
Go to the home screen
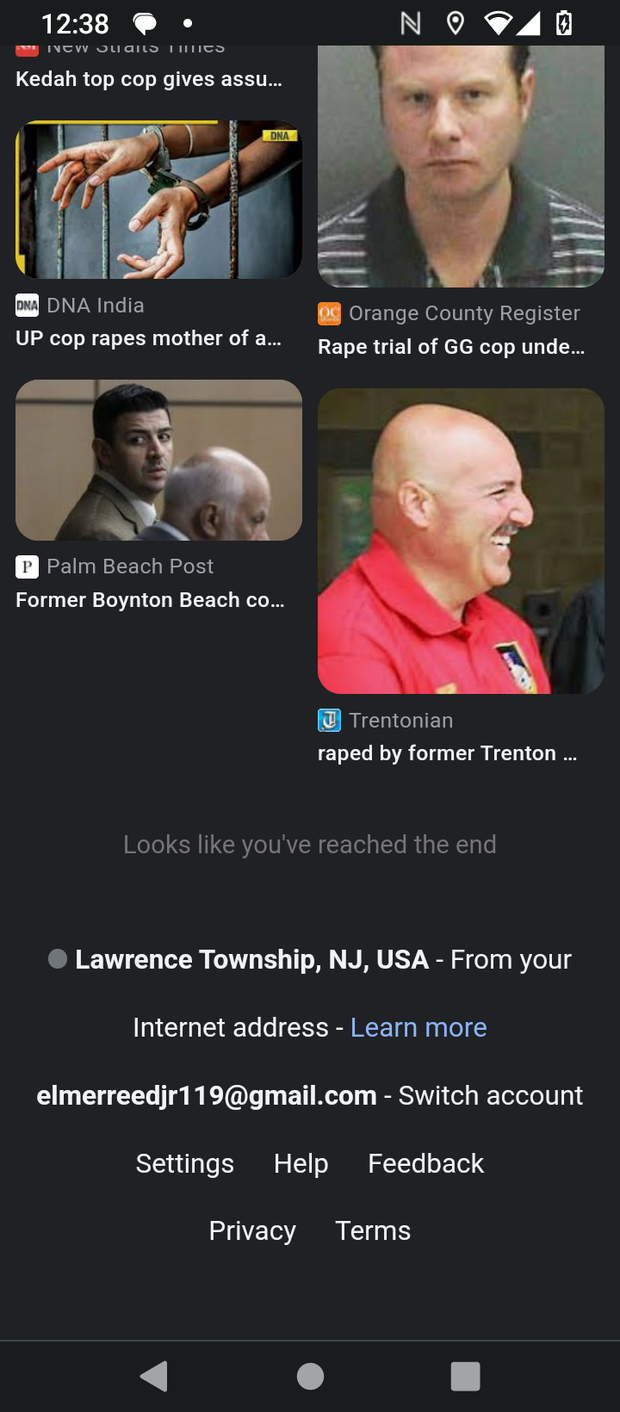[x=310, y=1376]
